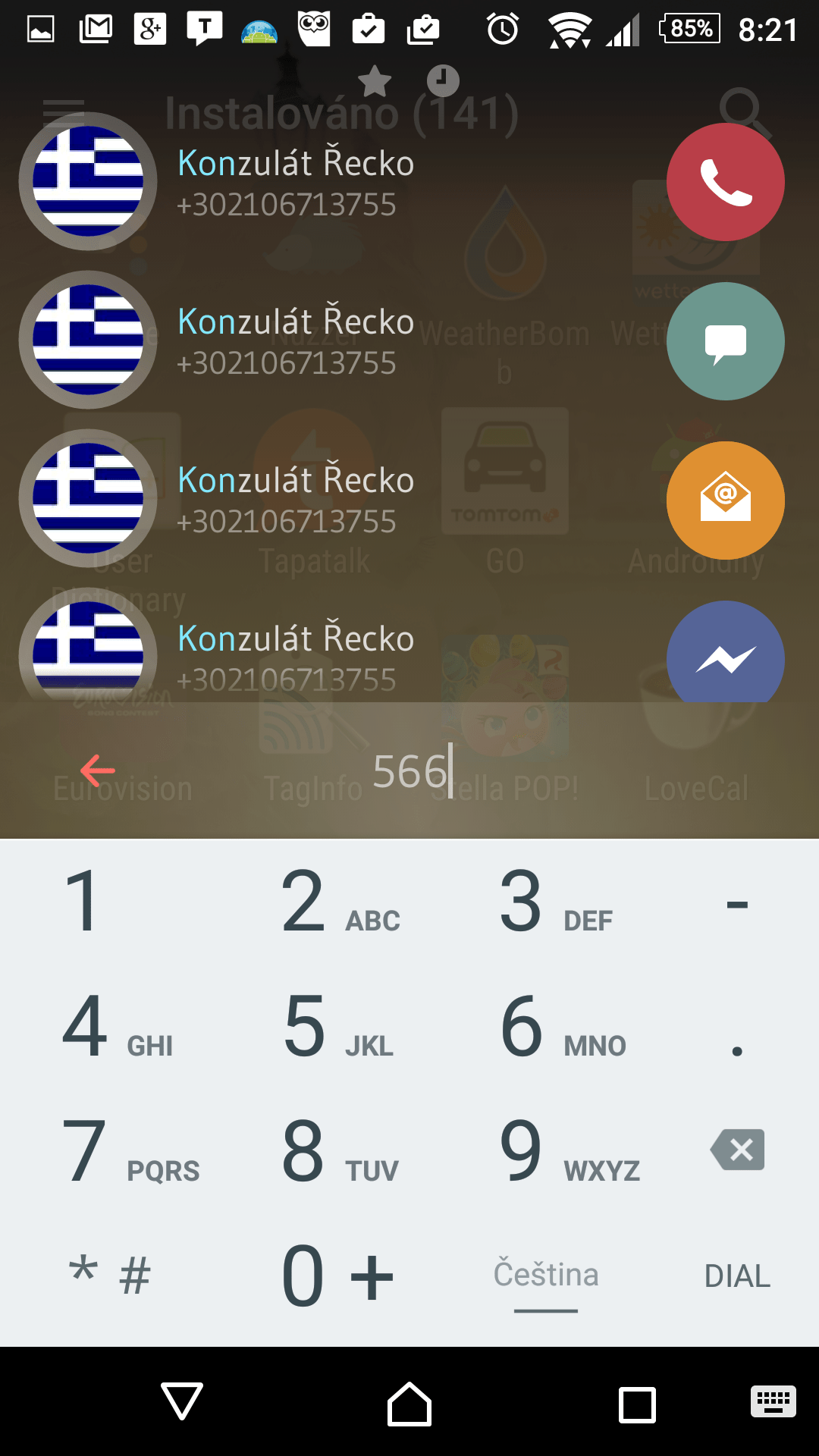This screenshot has height=1456, width=819.
Task: Call the contact with the red phone button
Action: click(x=725, y=182)
